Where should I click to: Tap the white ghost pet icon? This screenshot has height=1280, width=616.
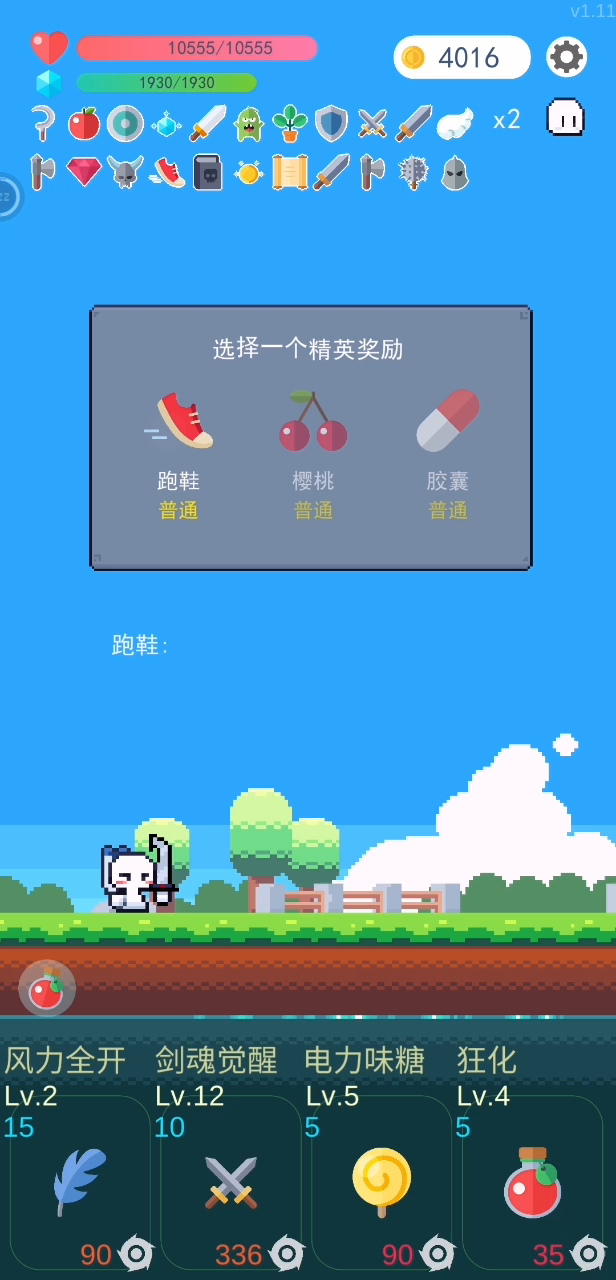pyautogui.click(x=565, y=118)
